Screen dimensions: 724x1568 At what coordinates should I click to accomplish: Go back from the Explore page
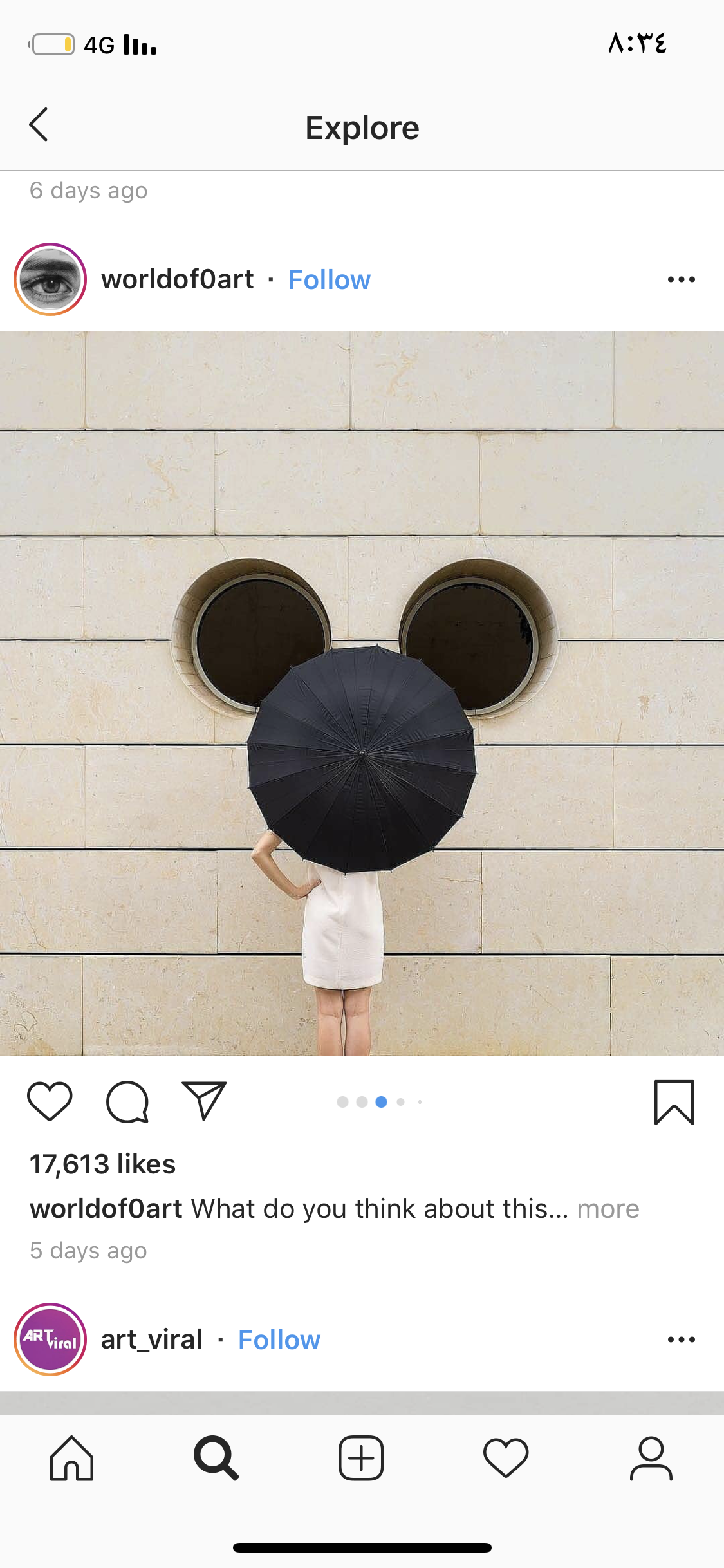coord(39,125)
